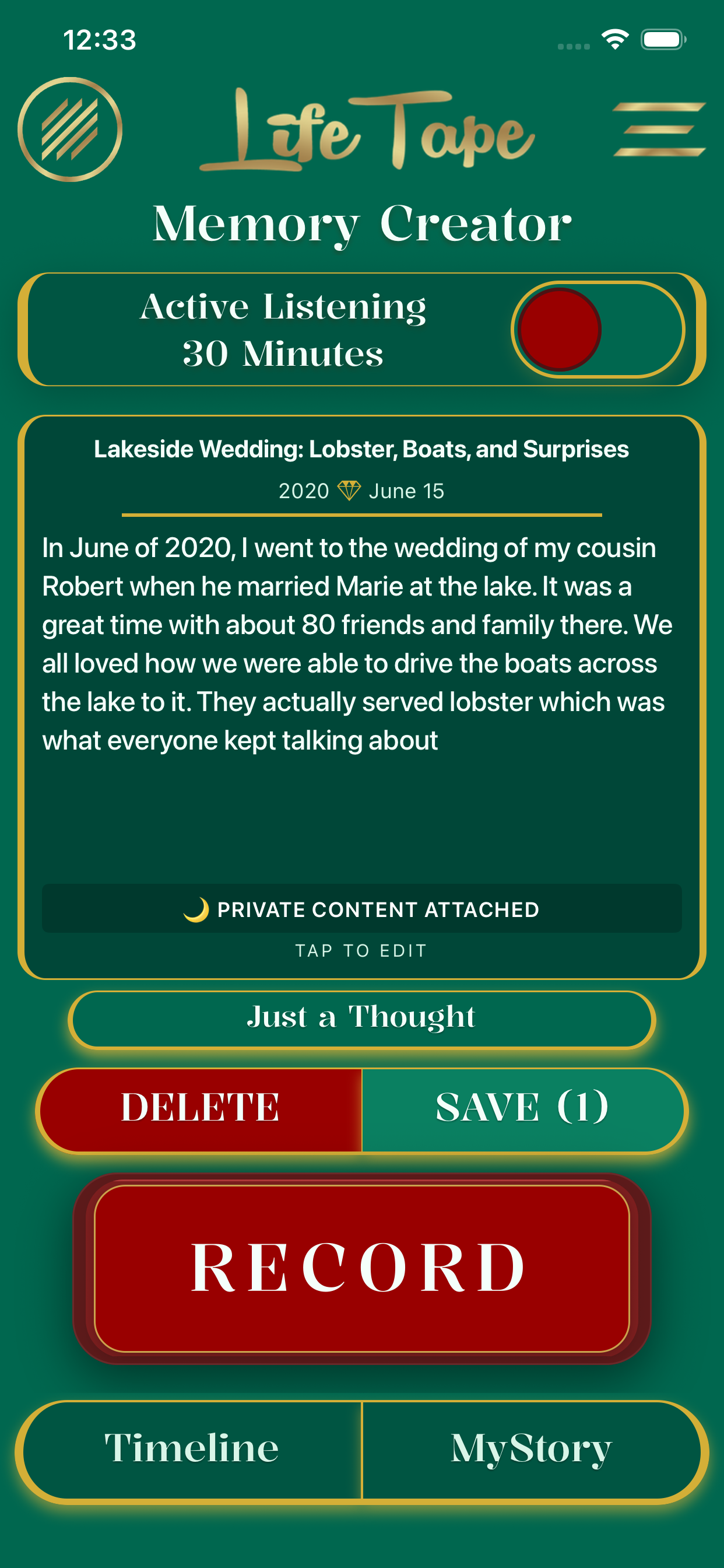Delete this memory
The image size is (724, 1568).
point(201,1110)
